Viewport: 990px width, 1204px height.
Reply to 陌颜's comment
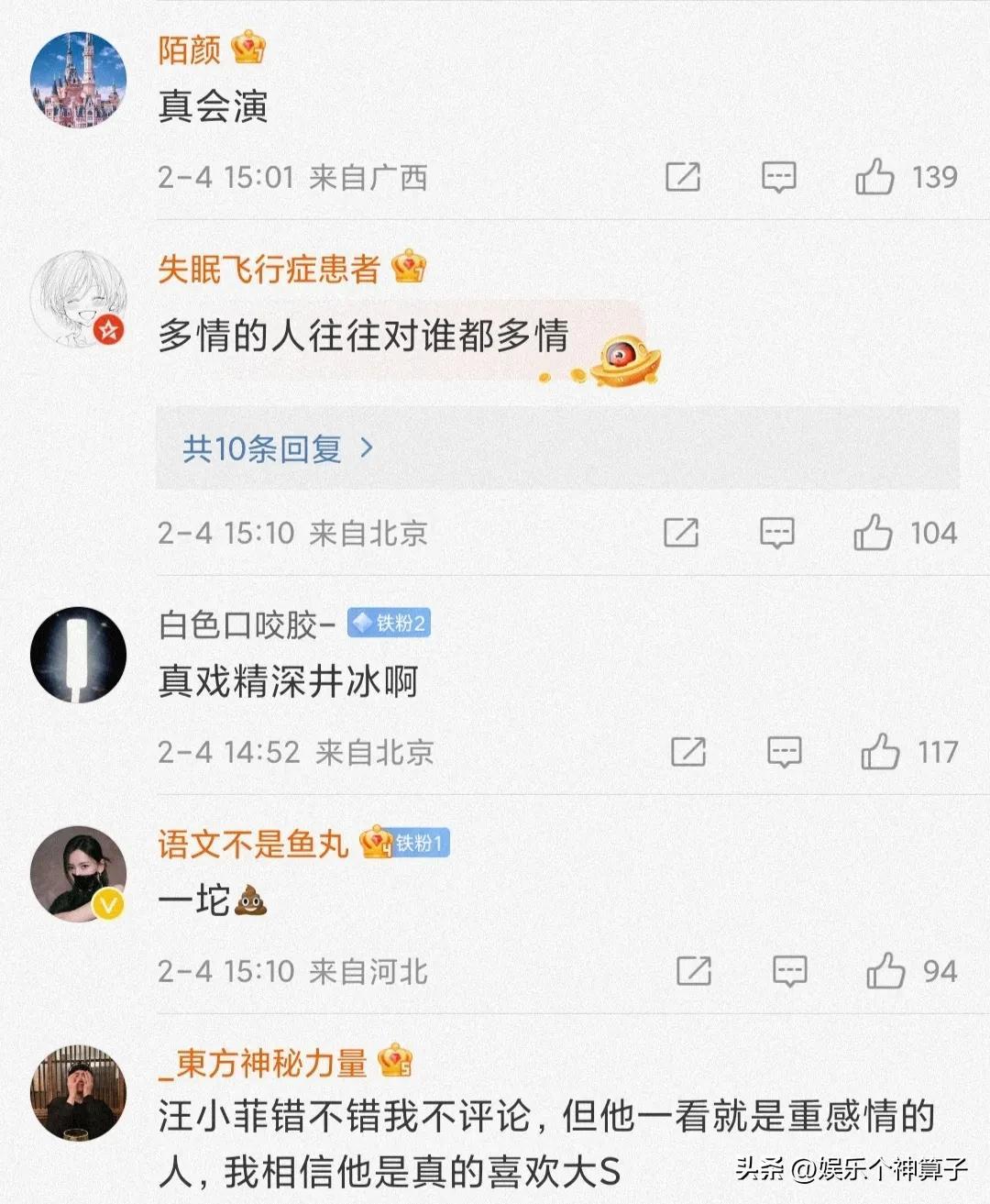778,176
